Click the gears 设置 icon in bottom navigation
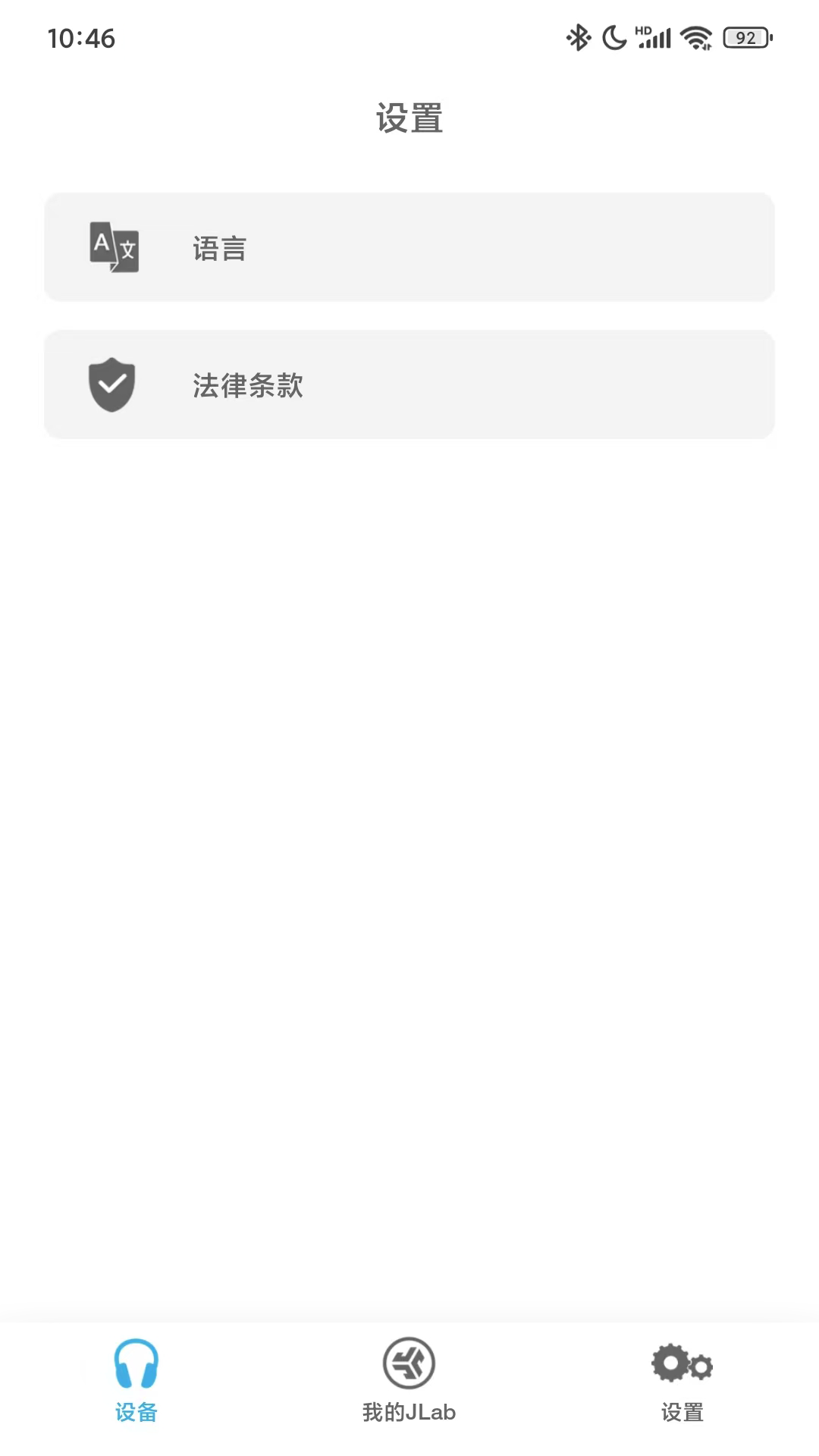This screenshot has width=819, height=1456. pos(682,1363)
